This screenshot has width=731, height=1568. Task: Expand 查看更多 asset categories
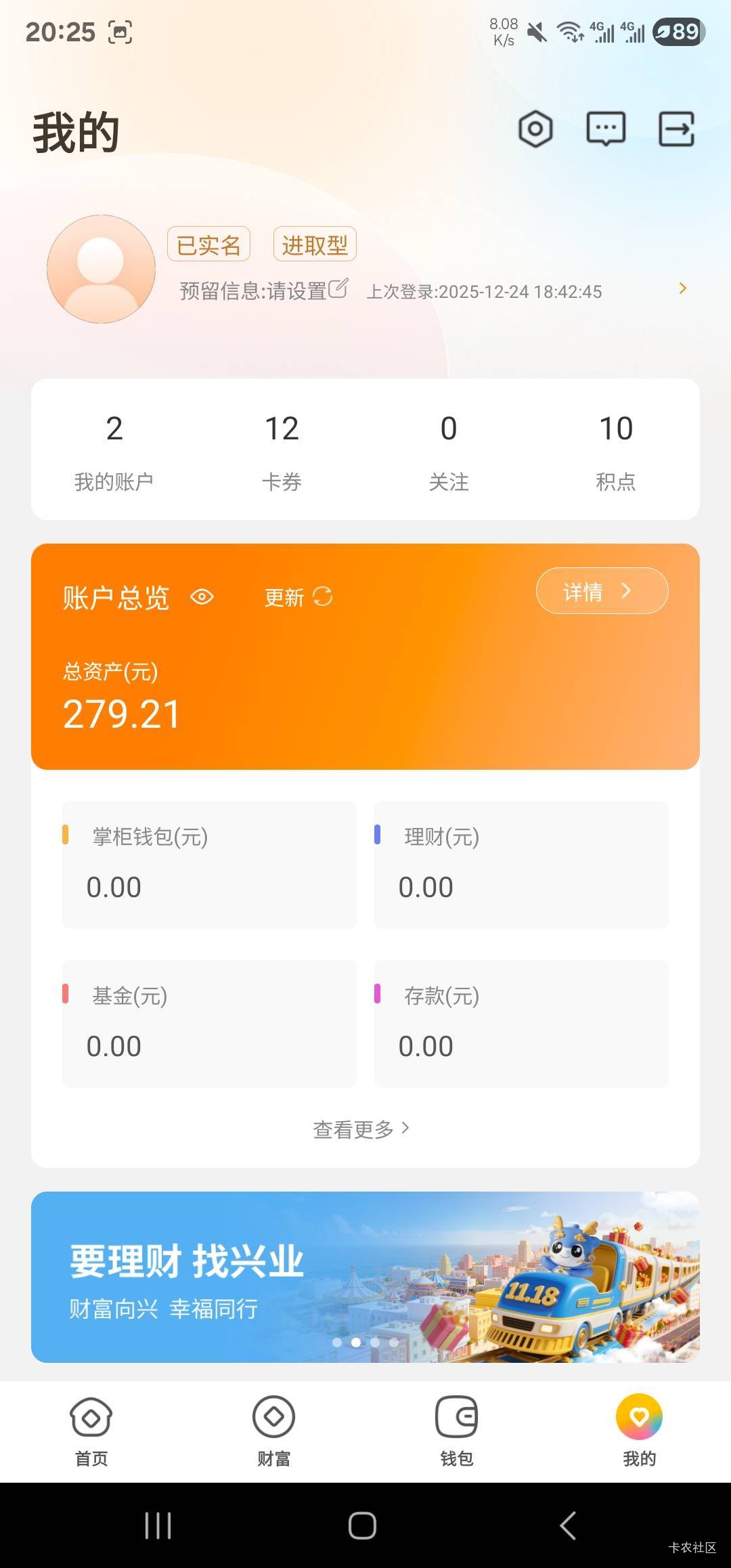(361, 1129)
